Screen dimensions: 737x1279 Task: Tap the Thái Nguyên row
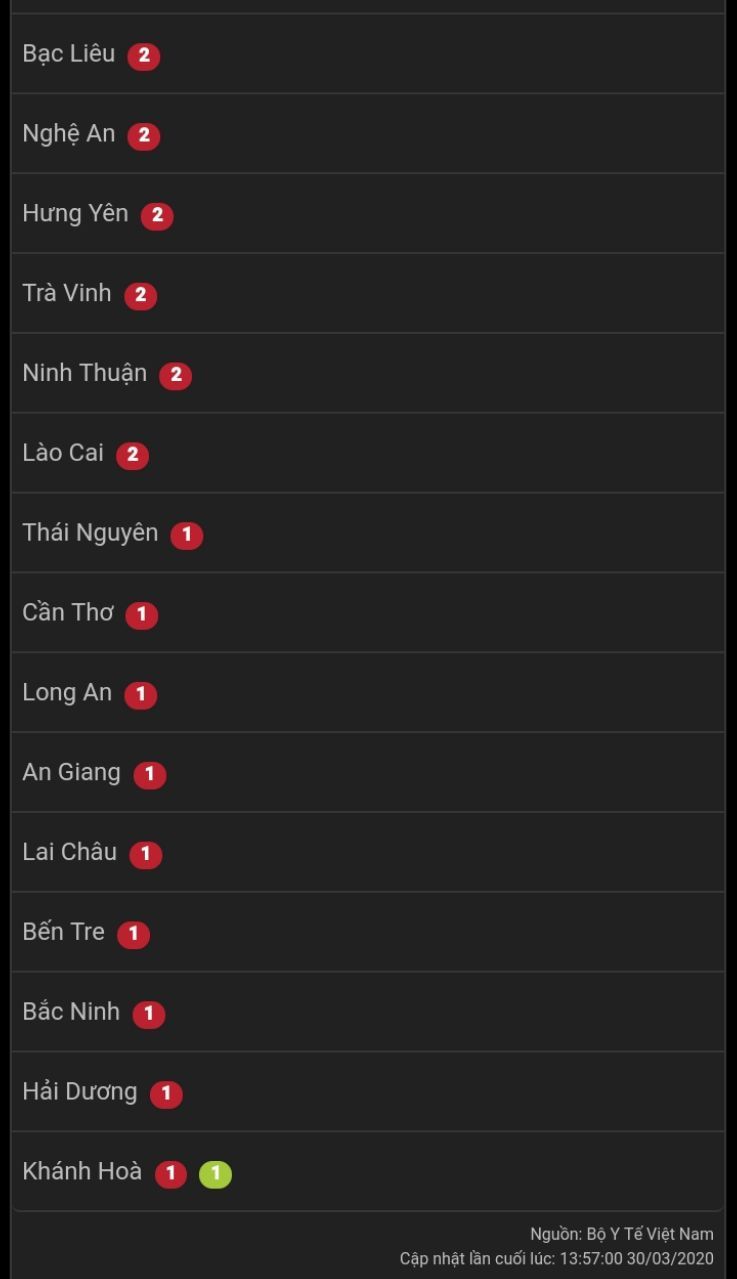tap(368, 533)
